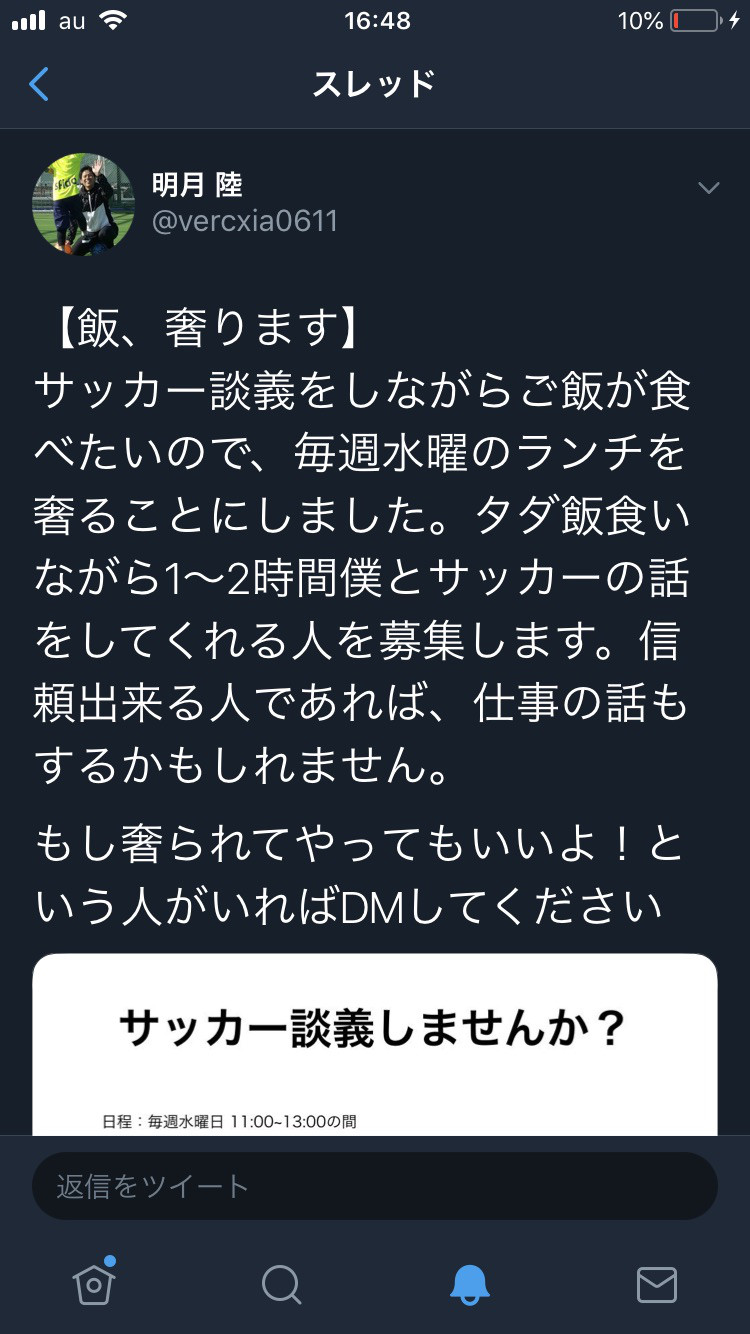Switch to the Search tab

pos(281,1284)
